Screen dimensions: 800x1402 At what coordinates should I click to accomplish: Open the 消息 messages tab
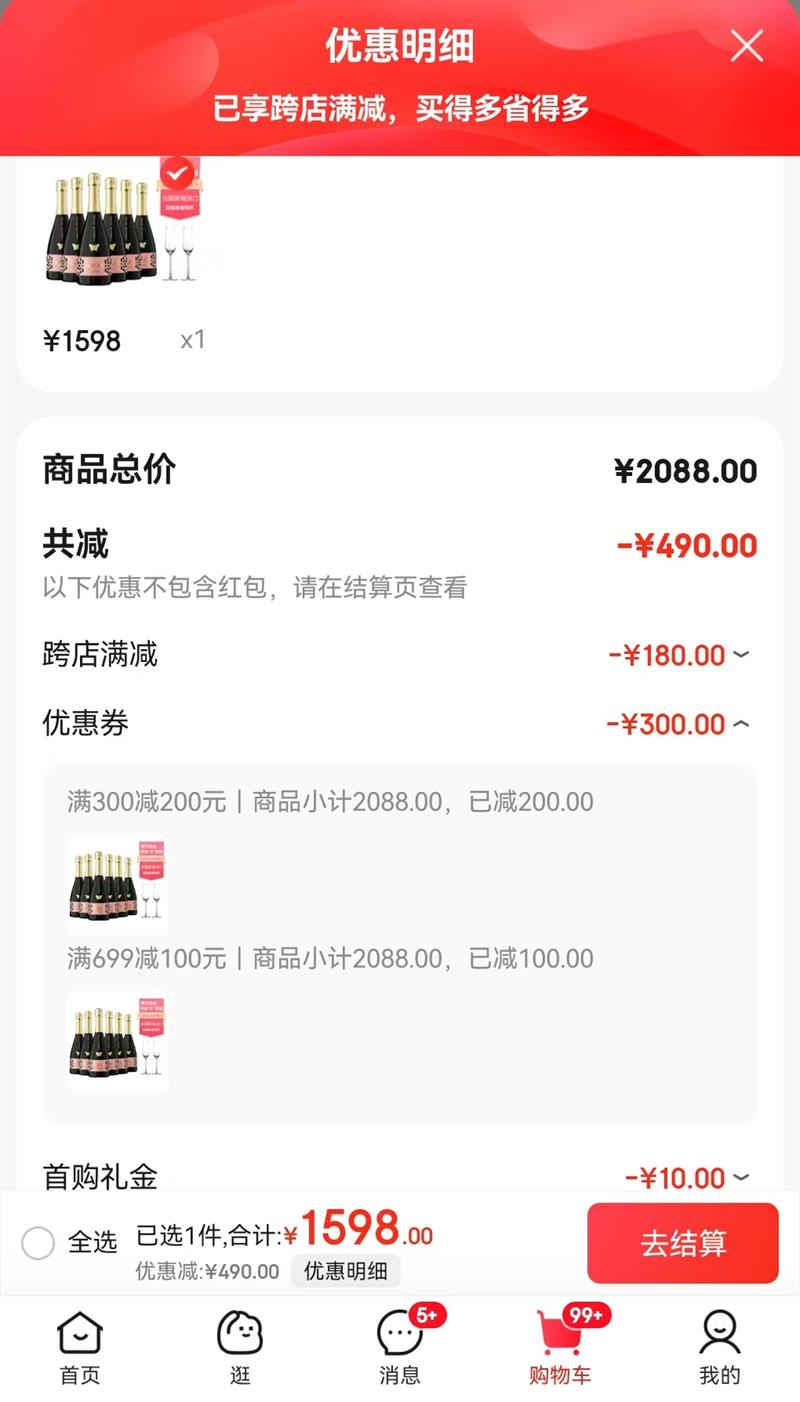[x=400, y=1349]
